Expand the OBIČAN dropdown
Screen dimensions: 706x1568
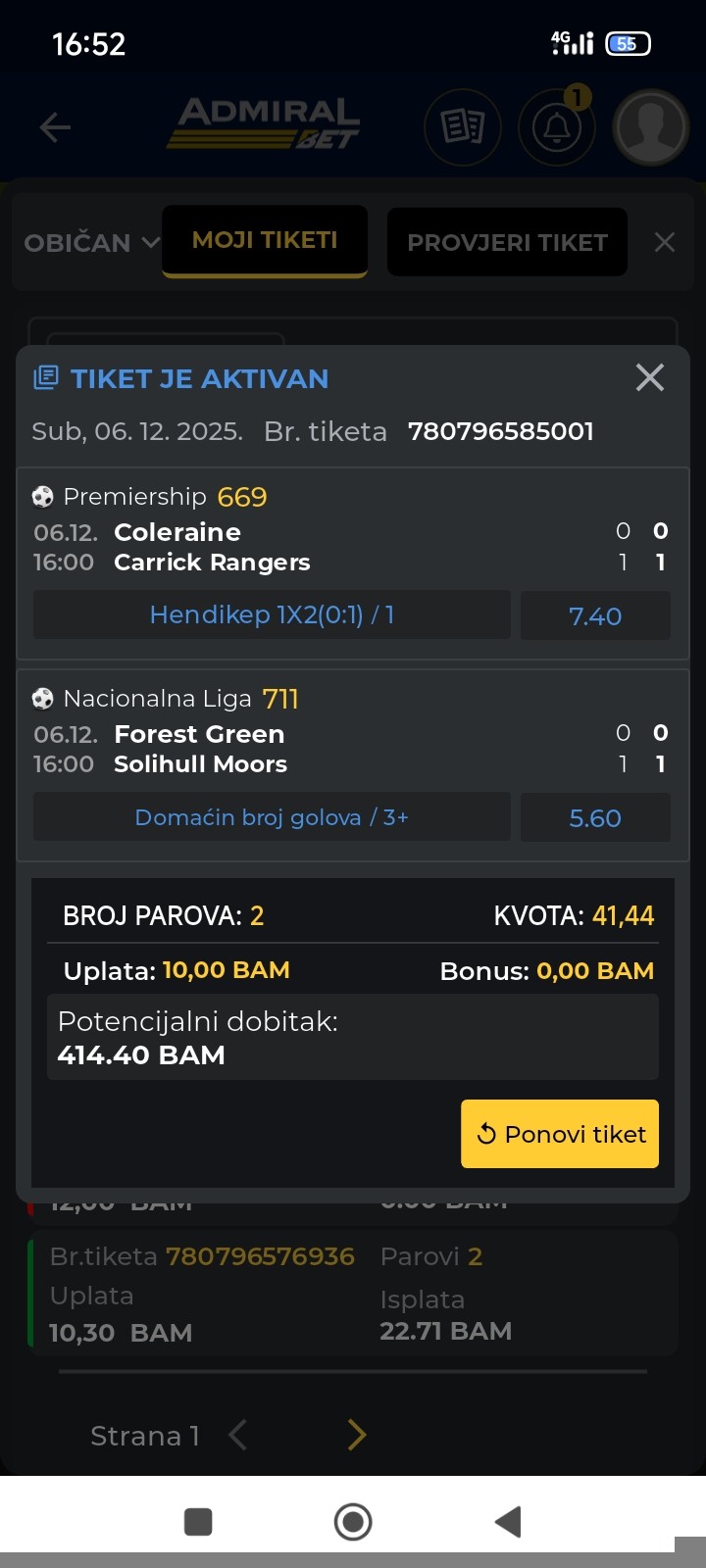coord(91,242)
